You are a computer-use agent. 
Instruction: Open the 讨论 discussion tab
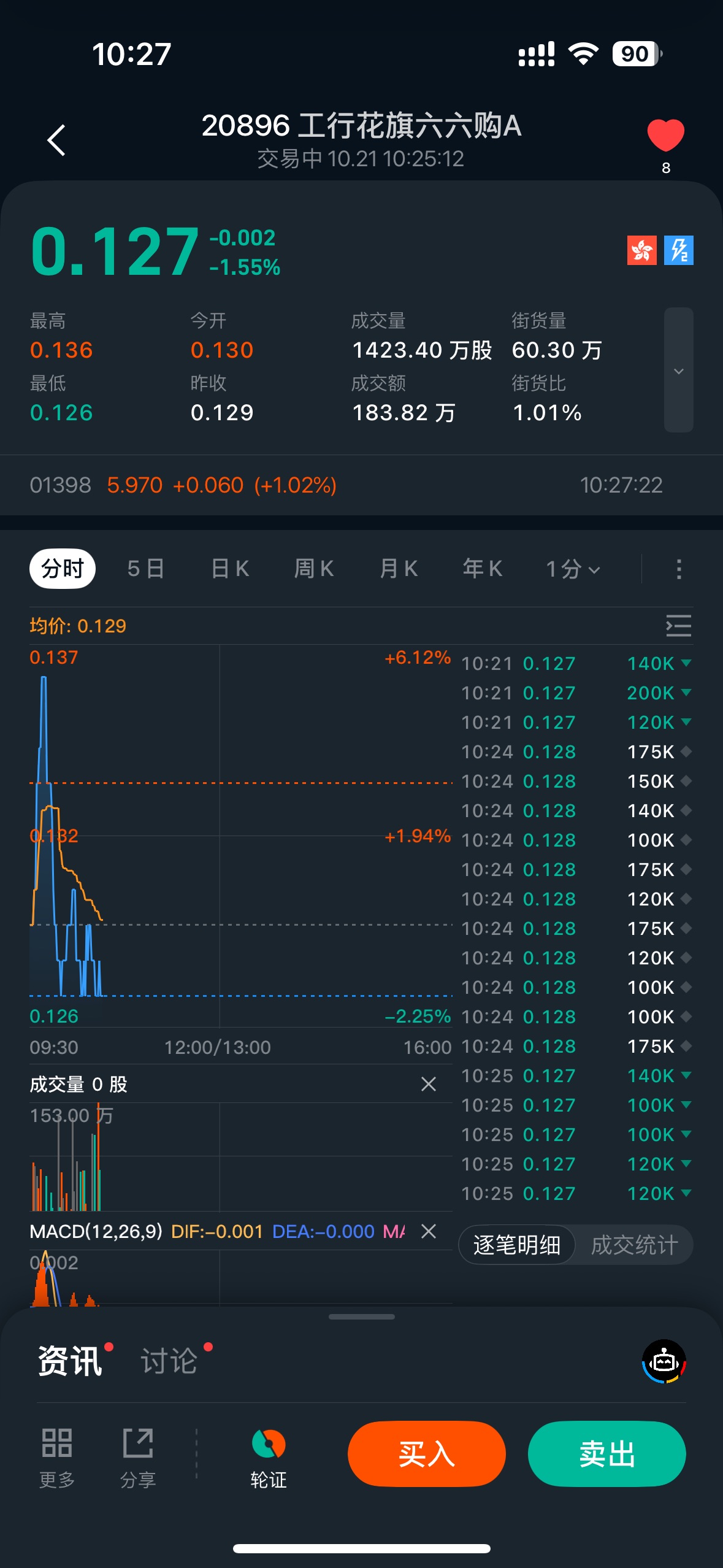pos(169,1361)
